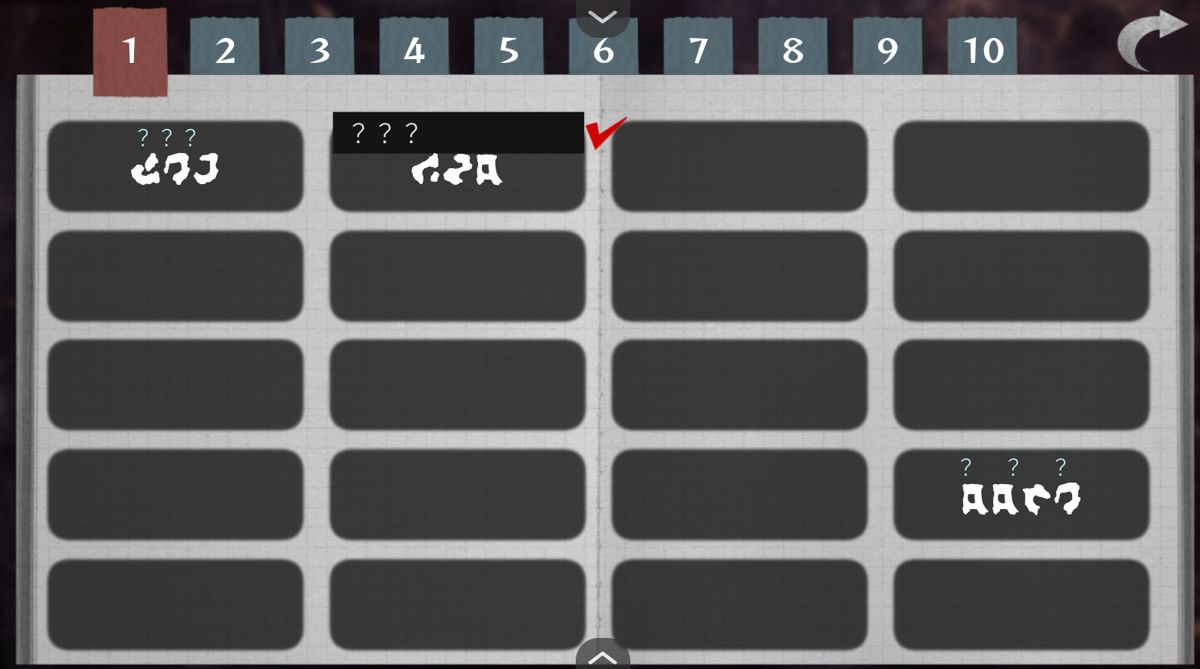The width and height of the screenshot is (1200, 669).
Task: Tap the up chevron at the bottom
Action: tap(603, 656)
